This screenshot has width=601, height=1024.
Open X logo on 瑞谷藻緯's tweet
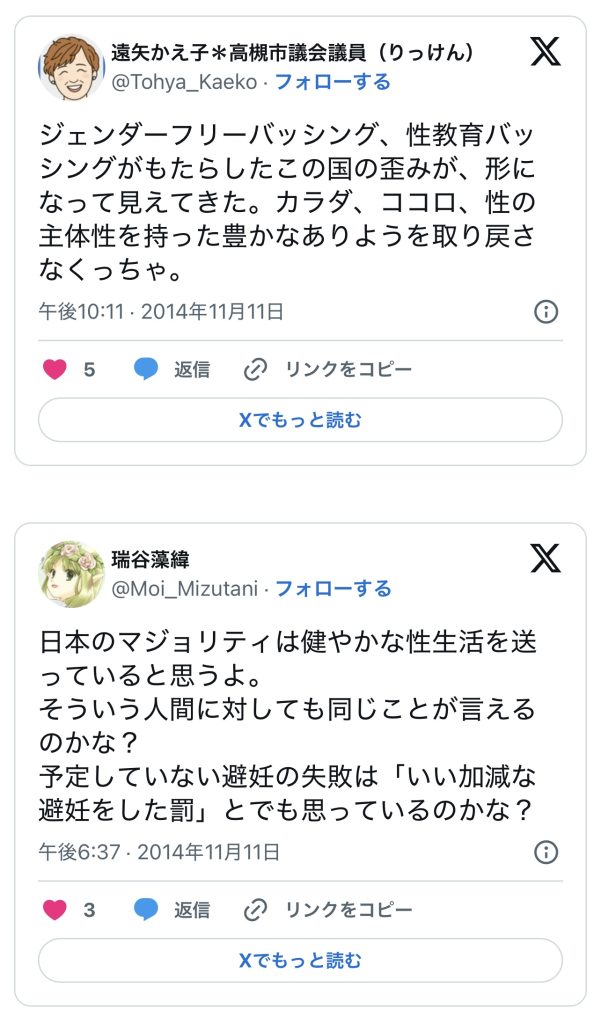(x=545, y=558)
